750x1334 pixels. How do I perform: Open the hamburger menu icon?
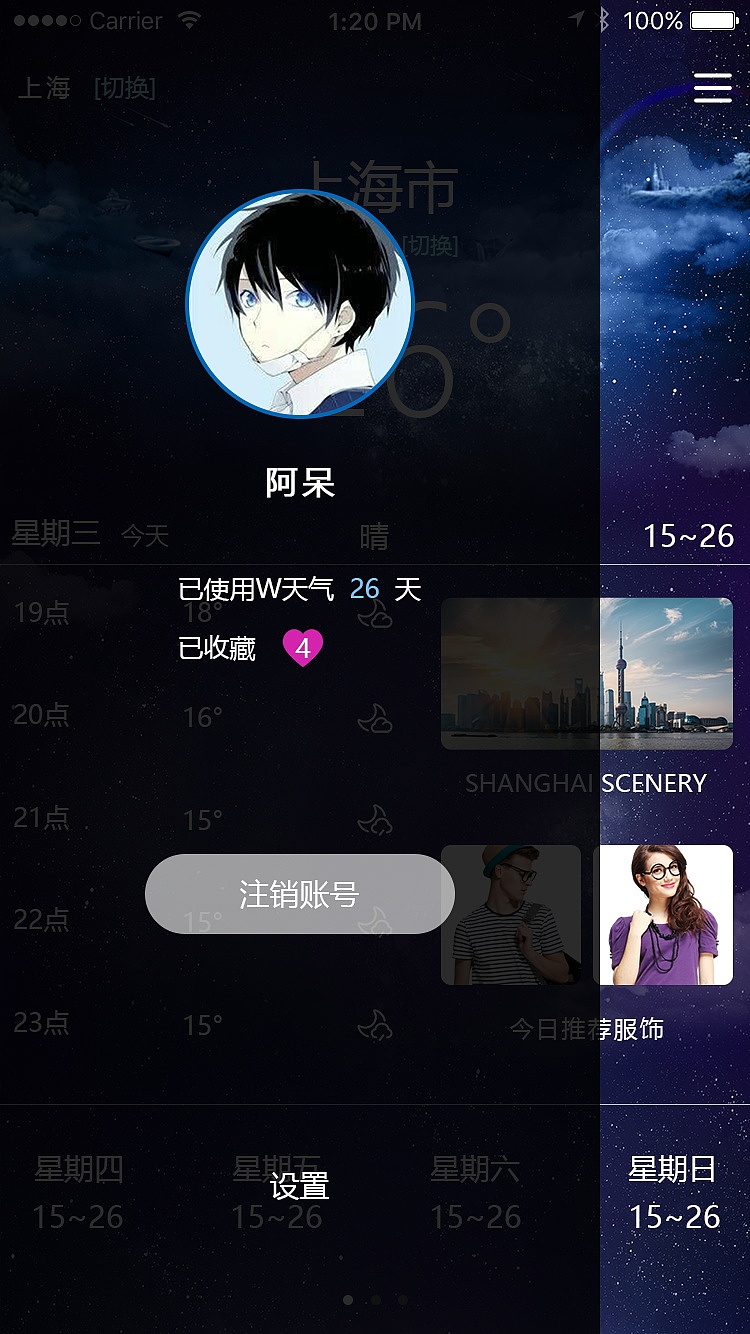[713, 88]
